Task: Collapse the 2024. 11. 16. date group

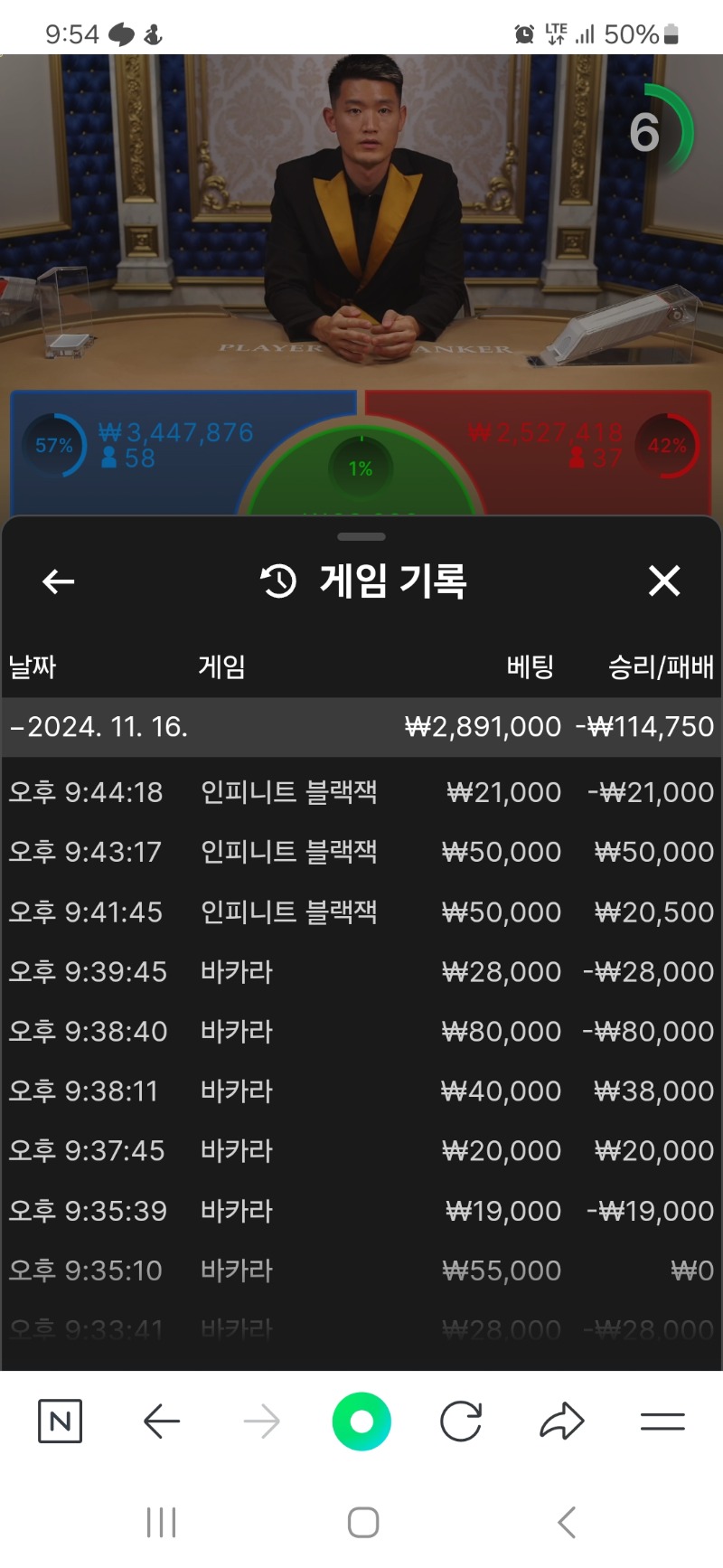Action: coord(99,727)
